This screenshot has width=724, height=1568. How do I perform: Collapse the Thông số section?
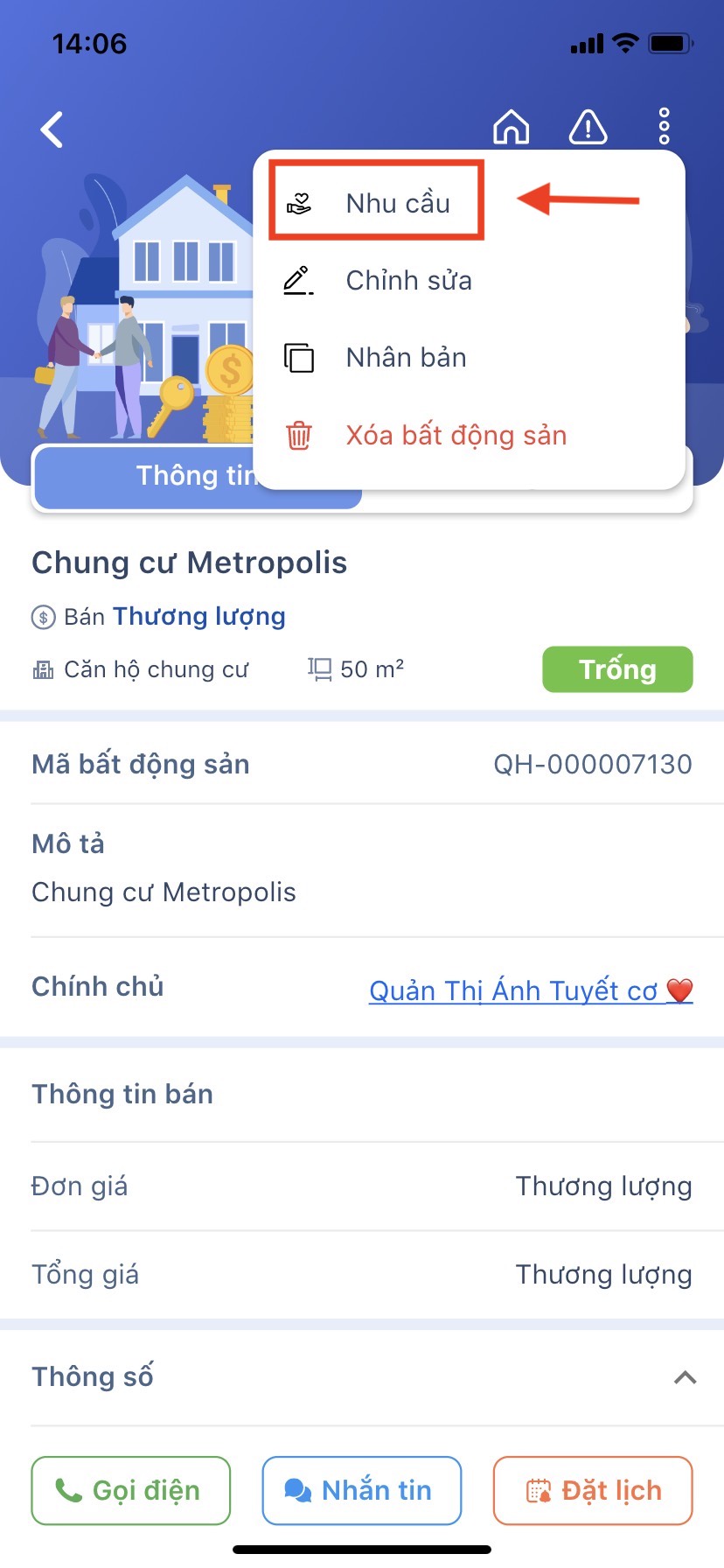point(685,1377)
